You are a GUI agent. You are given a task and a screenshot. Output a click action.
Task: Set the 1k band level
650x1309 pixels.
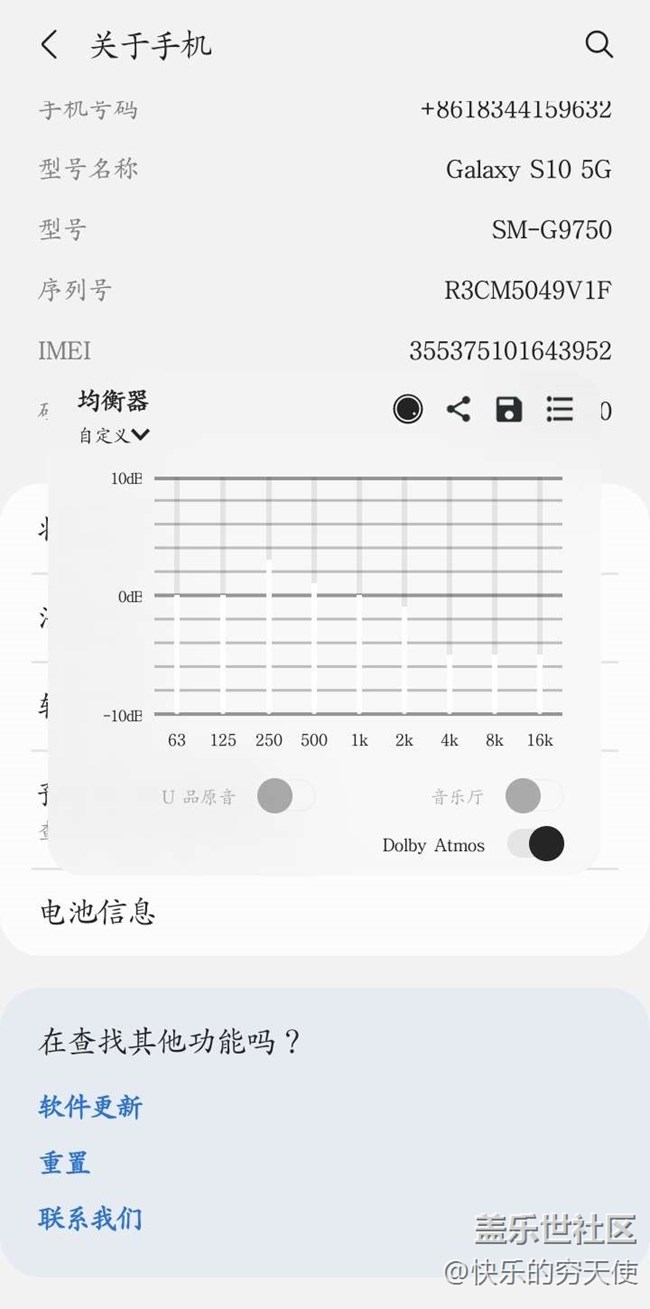click(x=359, y=596)
